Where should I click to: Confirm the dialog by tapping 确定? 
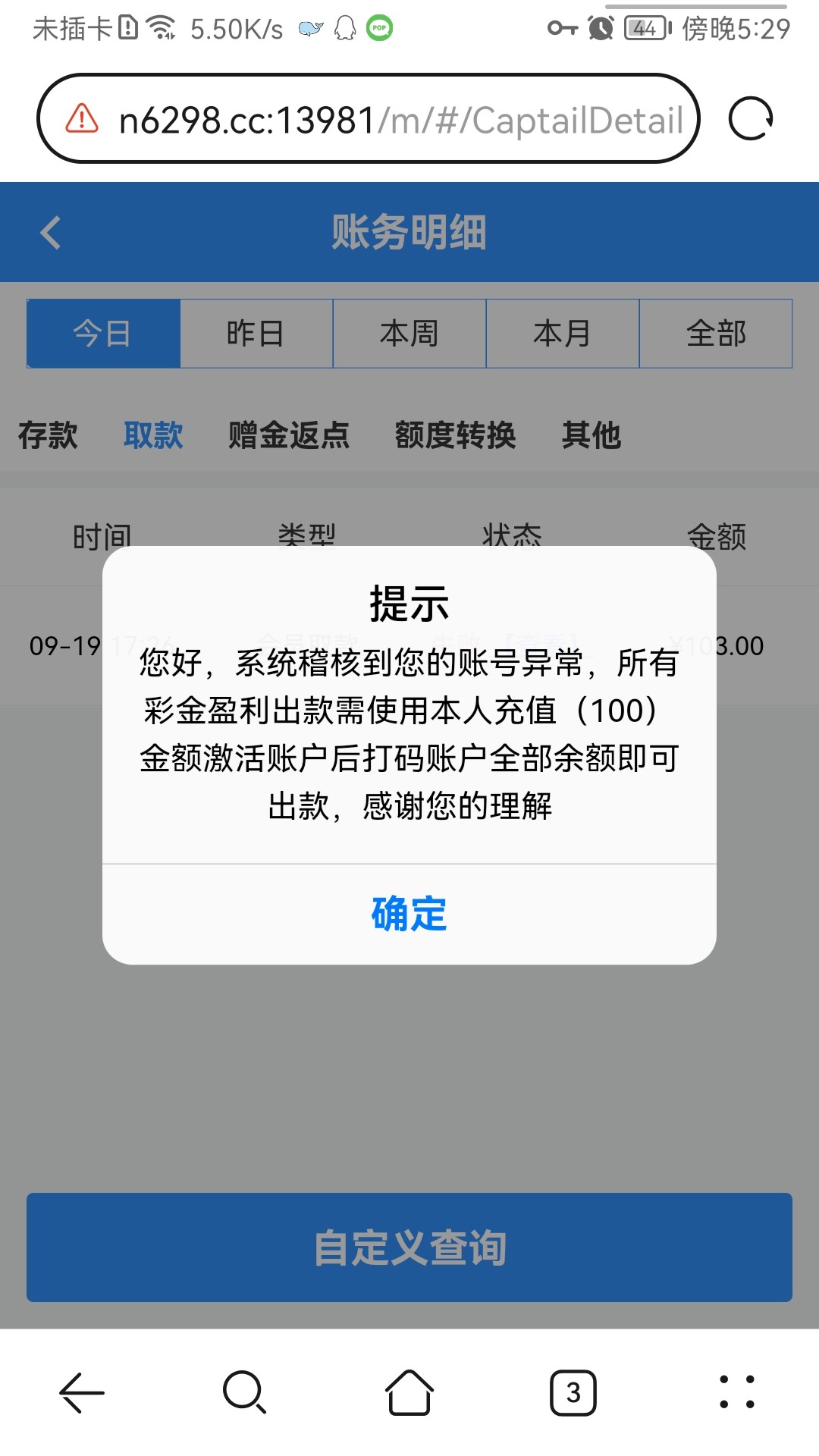(x=409, y=914)
